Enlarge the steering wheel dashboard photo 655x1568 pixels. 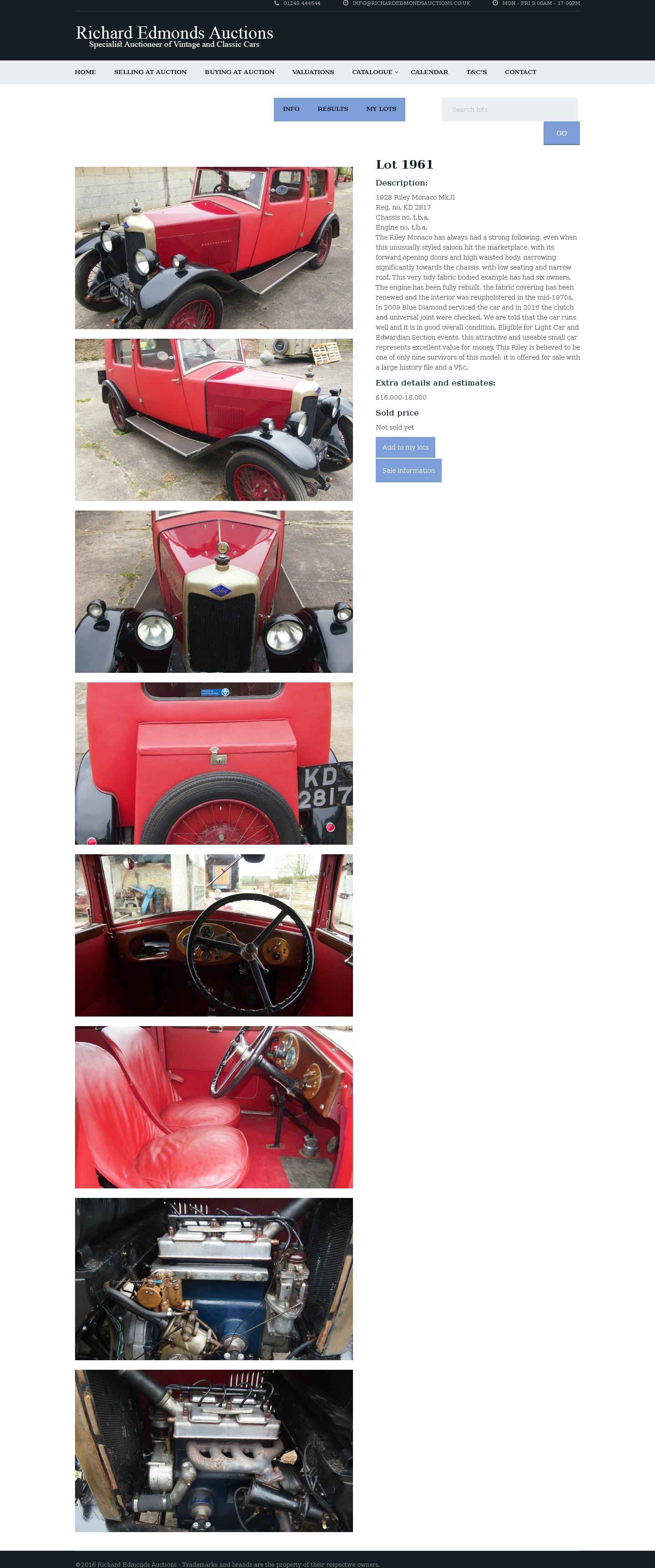point(214,935)
